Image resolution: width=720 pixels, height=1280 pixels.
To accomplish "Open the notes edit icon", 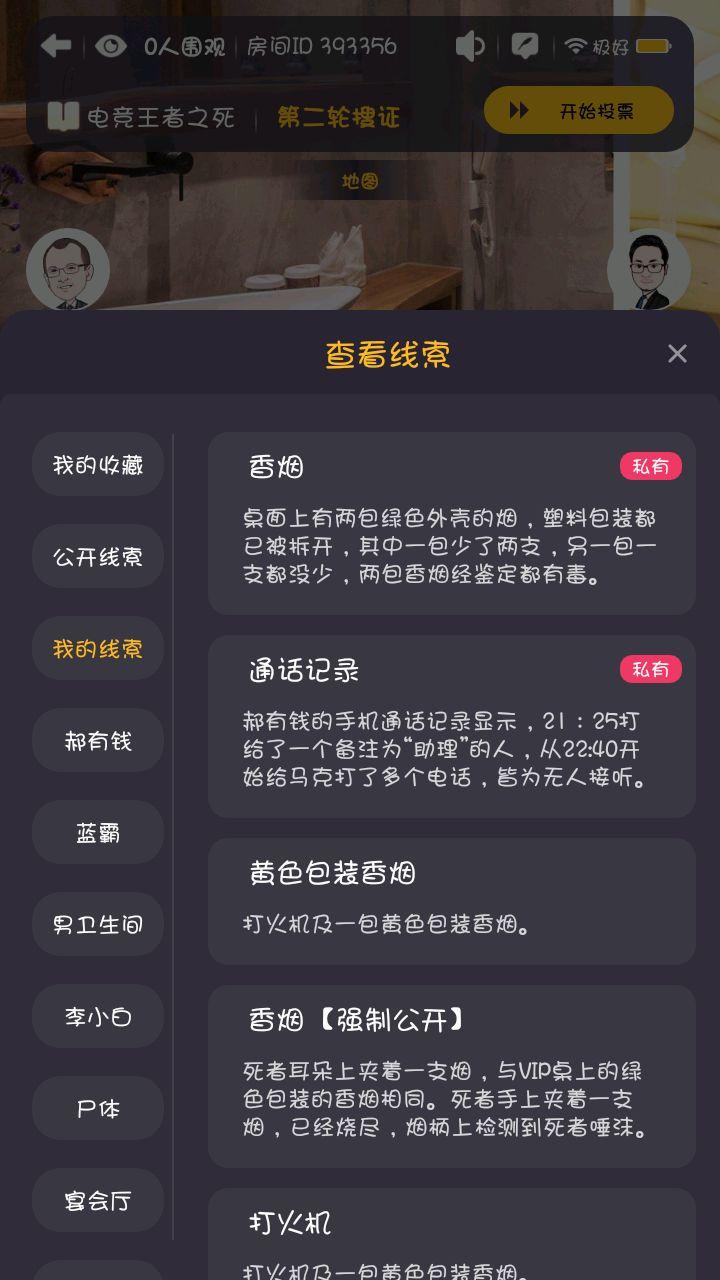I will tap(525, 46).
